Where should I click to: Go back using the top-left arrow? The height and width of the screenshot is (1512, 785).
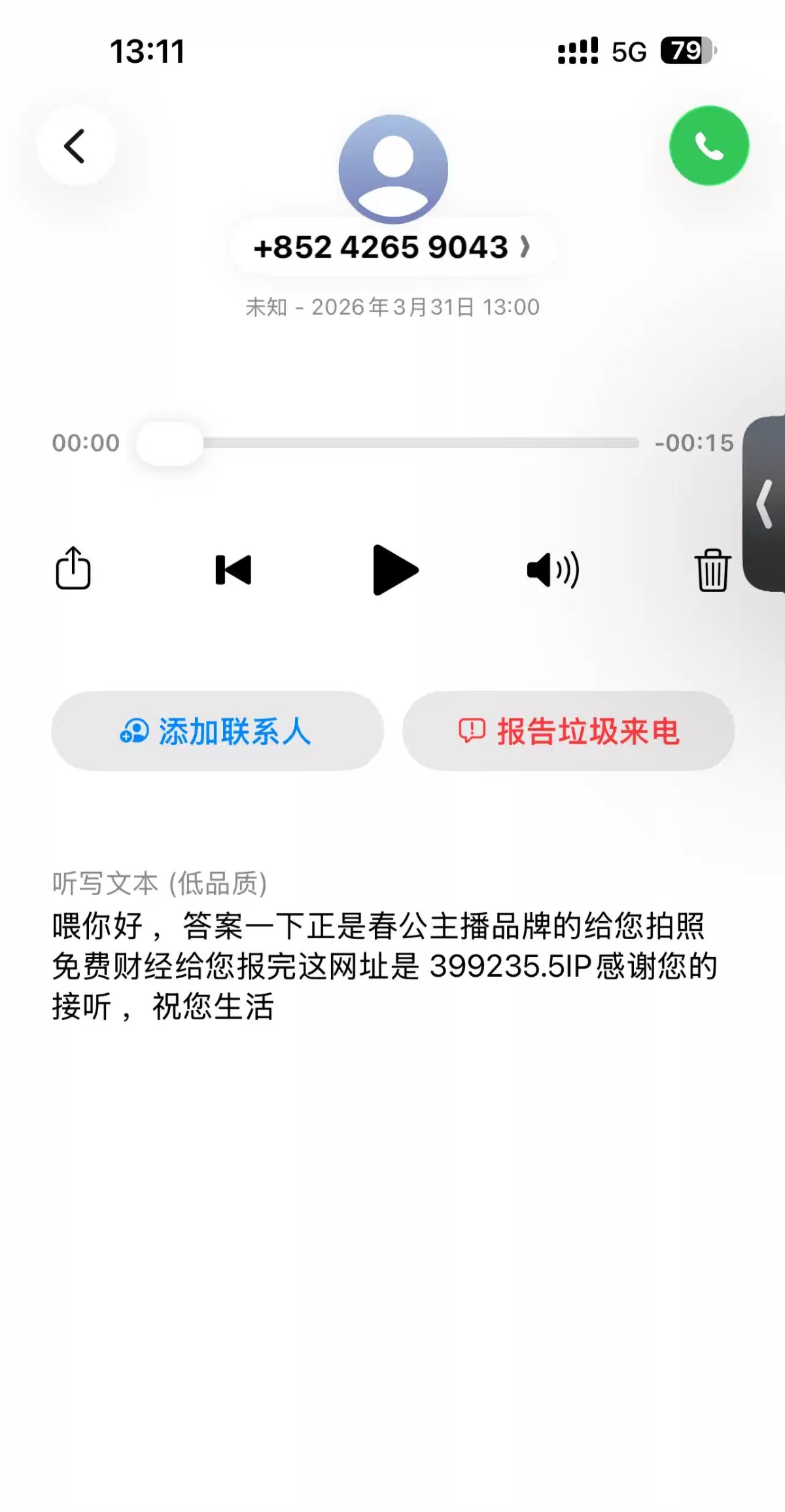click(x=75, y=145)
